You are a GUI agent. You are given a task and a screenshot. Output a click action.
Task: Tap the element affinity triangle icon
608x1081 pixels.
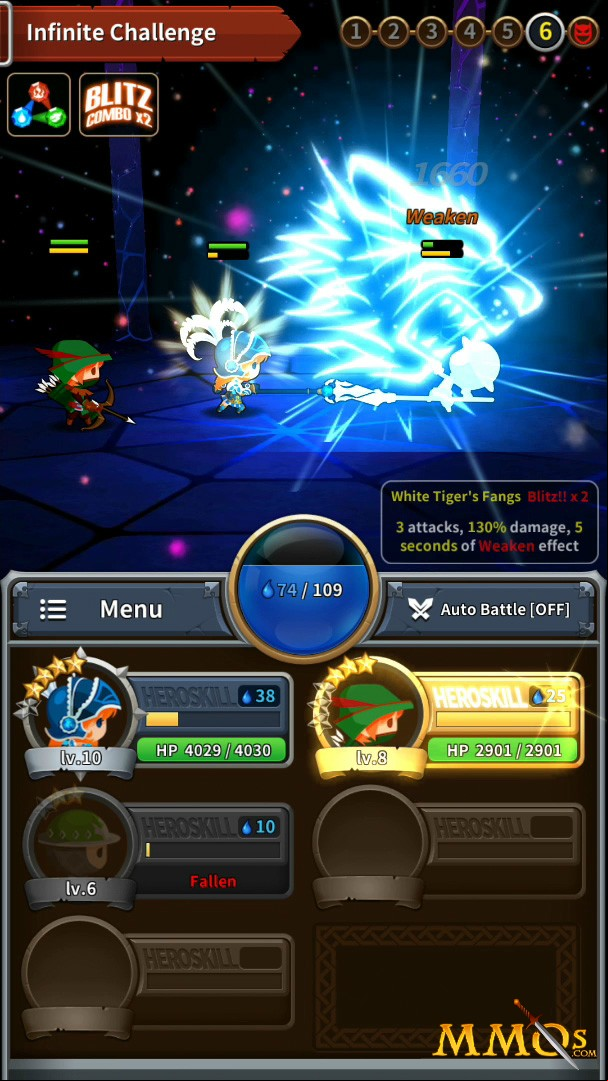tap(39, 105)
